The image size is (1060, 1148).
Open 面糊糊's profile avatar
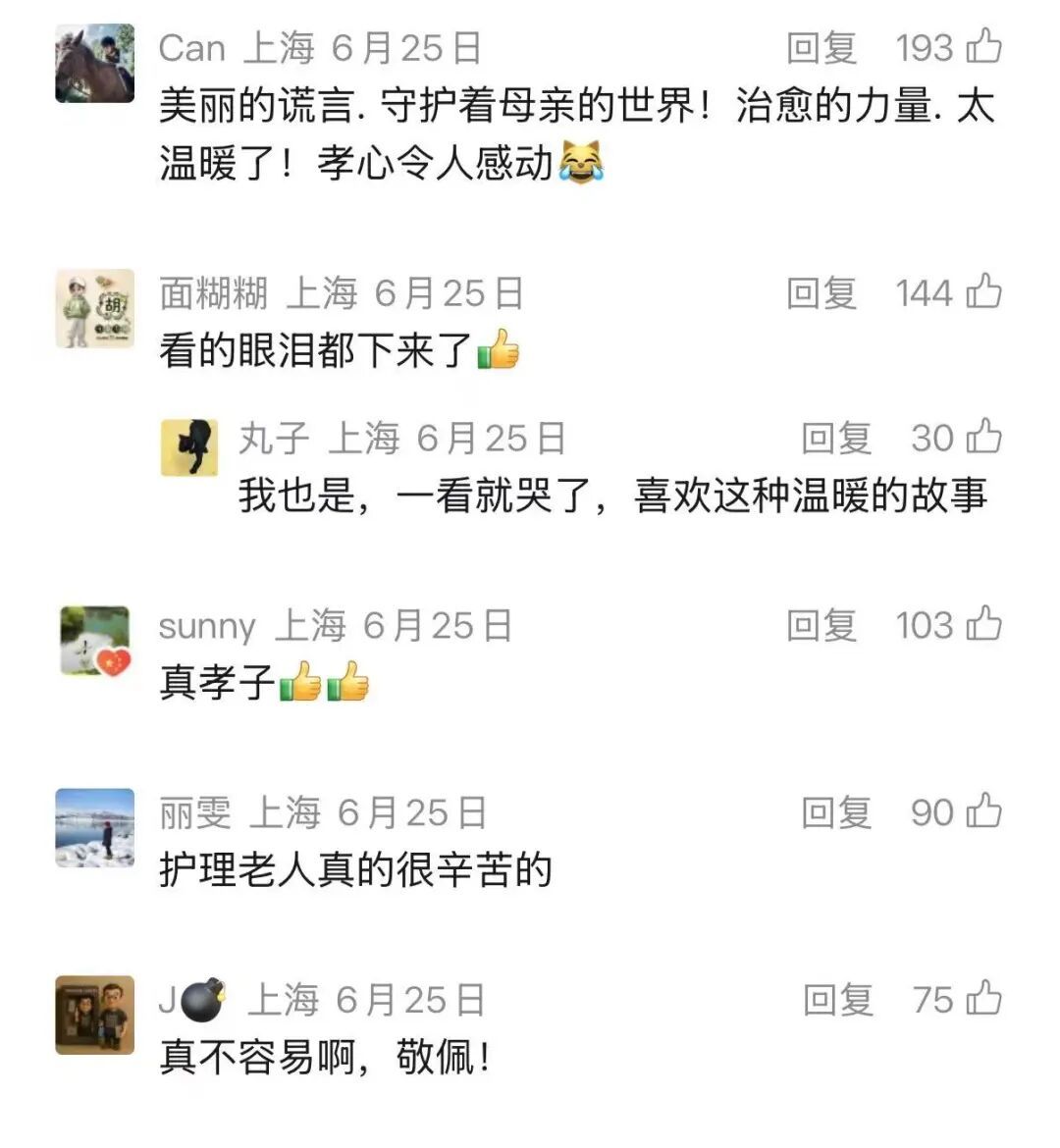tap(94, 308)
